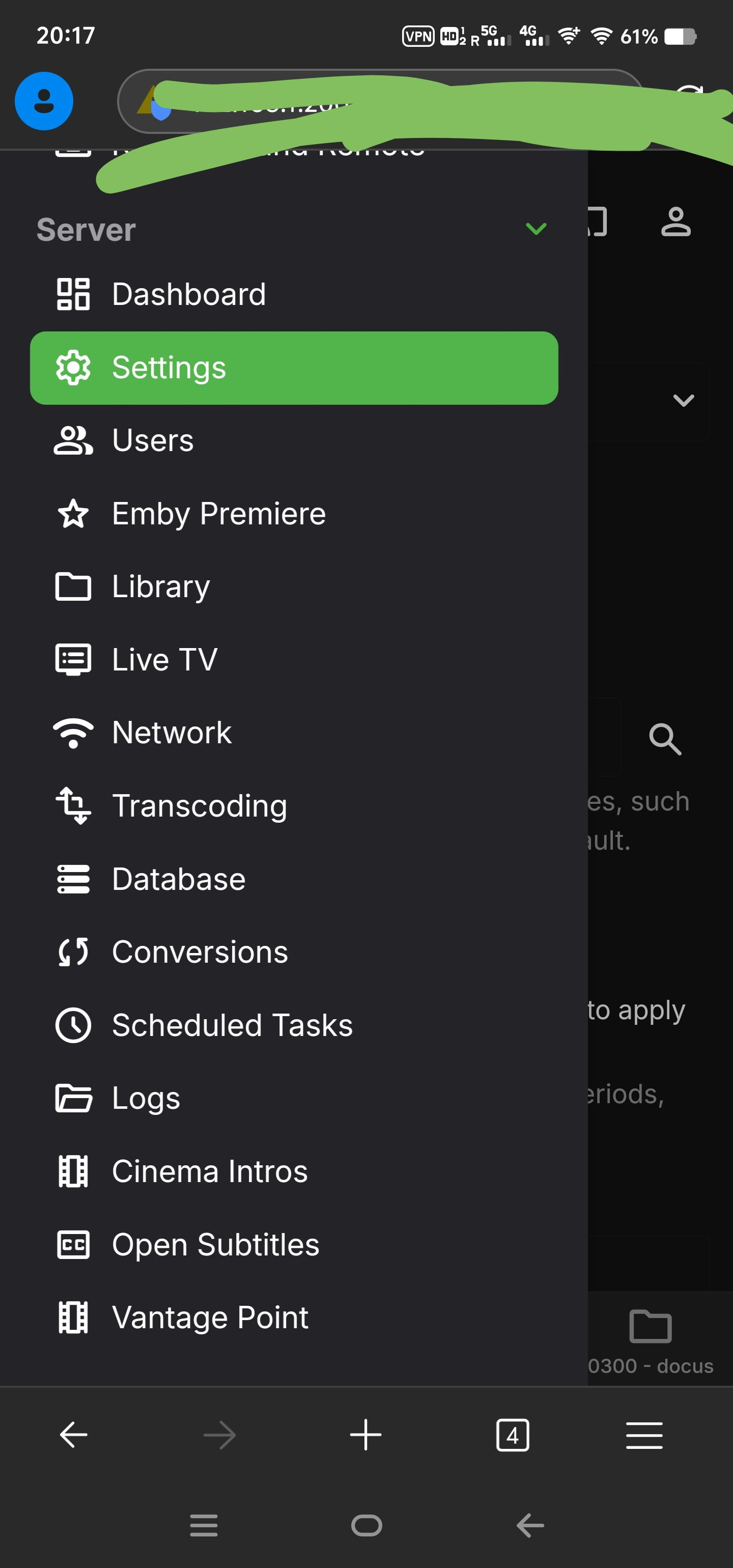Open Conversions
The height and width of the screenshot is (1568, 733).
(x=200, y=952)
